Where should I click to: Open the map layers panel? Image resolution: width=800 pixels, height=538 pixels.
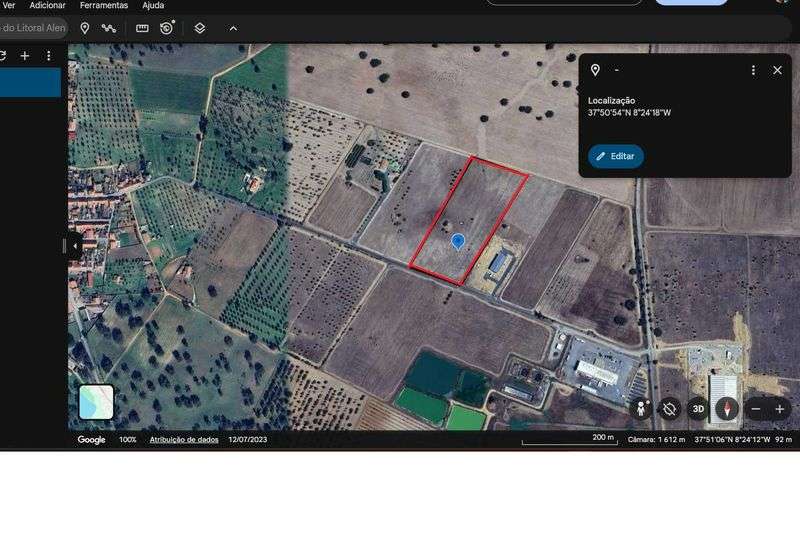pyautogui.click(x=200, y=28)
